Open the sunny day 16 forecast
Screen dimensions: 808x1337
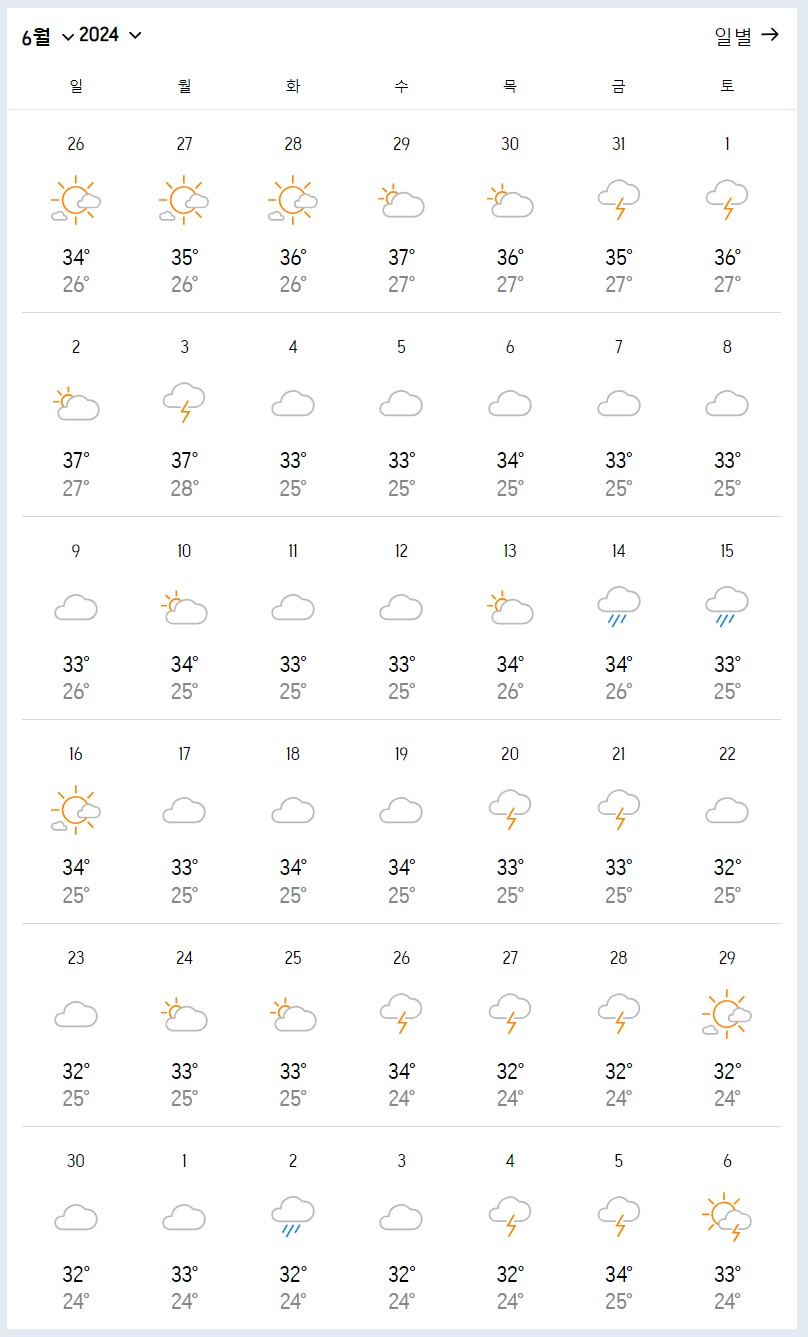coord(76,821)
